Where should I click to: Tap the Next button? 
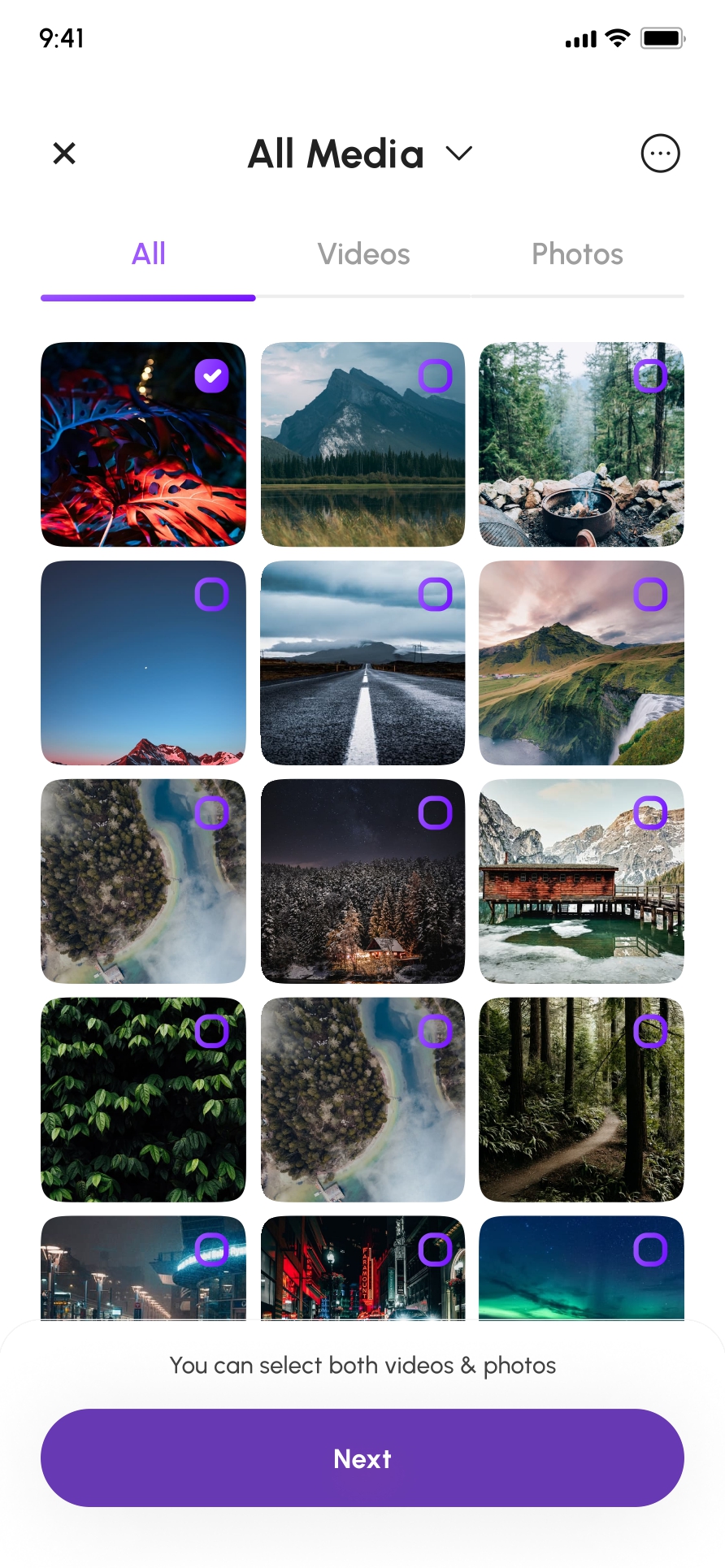tap(362, 1458)
